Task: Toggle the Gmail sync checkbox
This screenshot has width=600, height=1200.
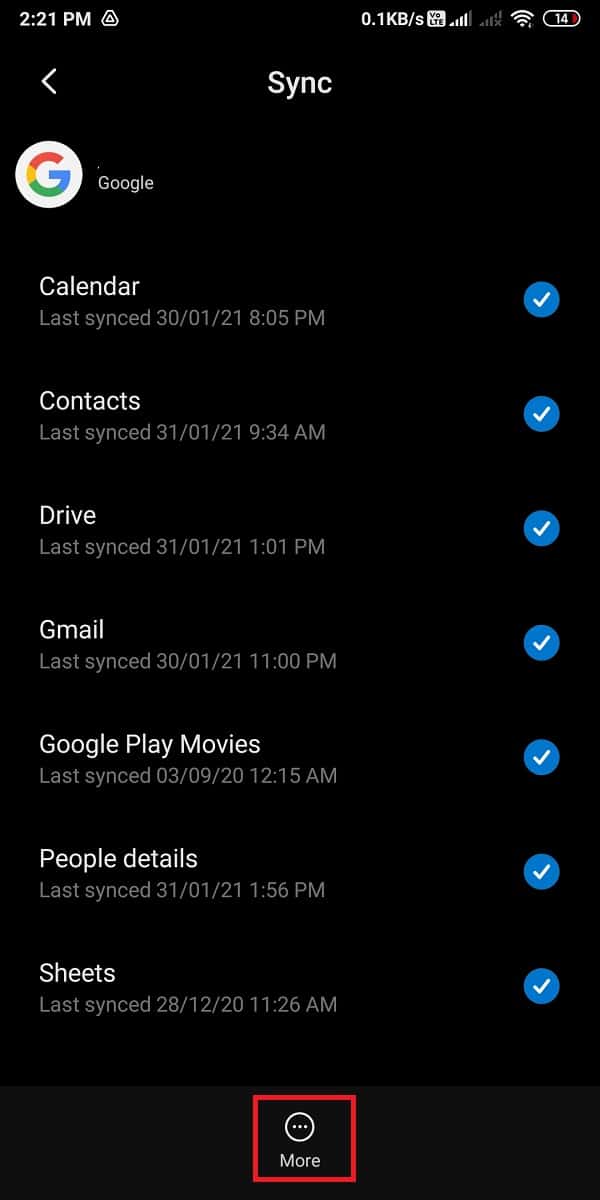Action: [541, 642]
